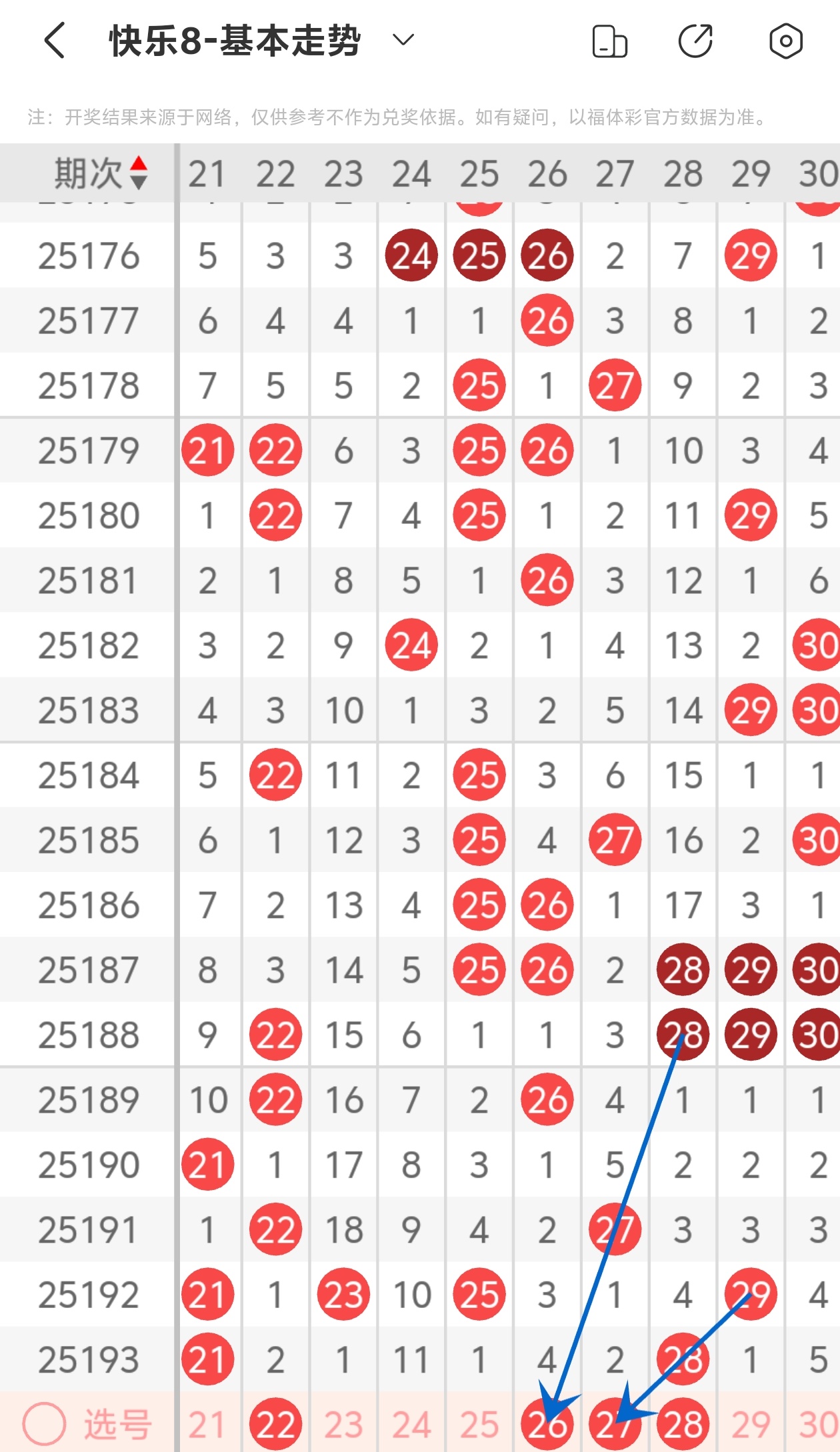The height and width of the screenshot is (1452, 840).
Task: Select number 30 in 选号 row
Action: (817, 1425)
